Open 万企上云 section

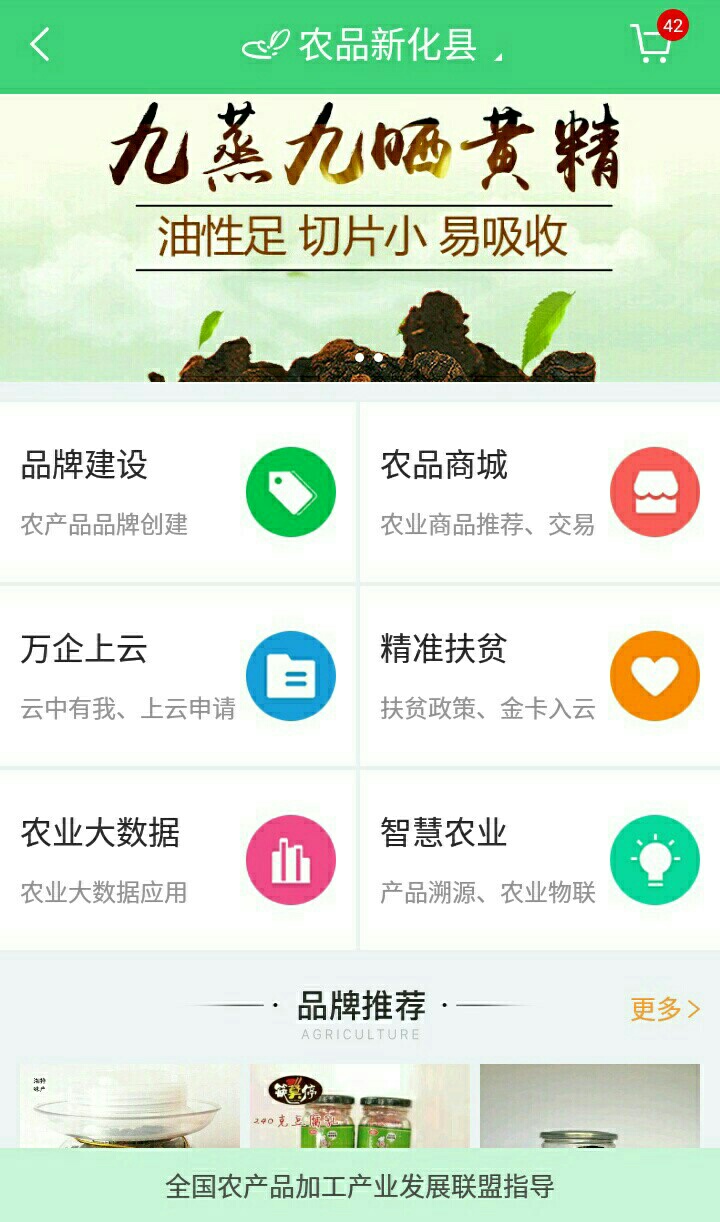click(178, 676)
